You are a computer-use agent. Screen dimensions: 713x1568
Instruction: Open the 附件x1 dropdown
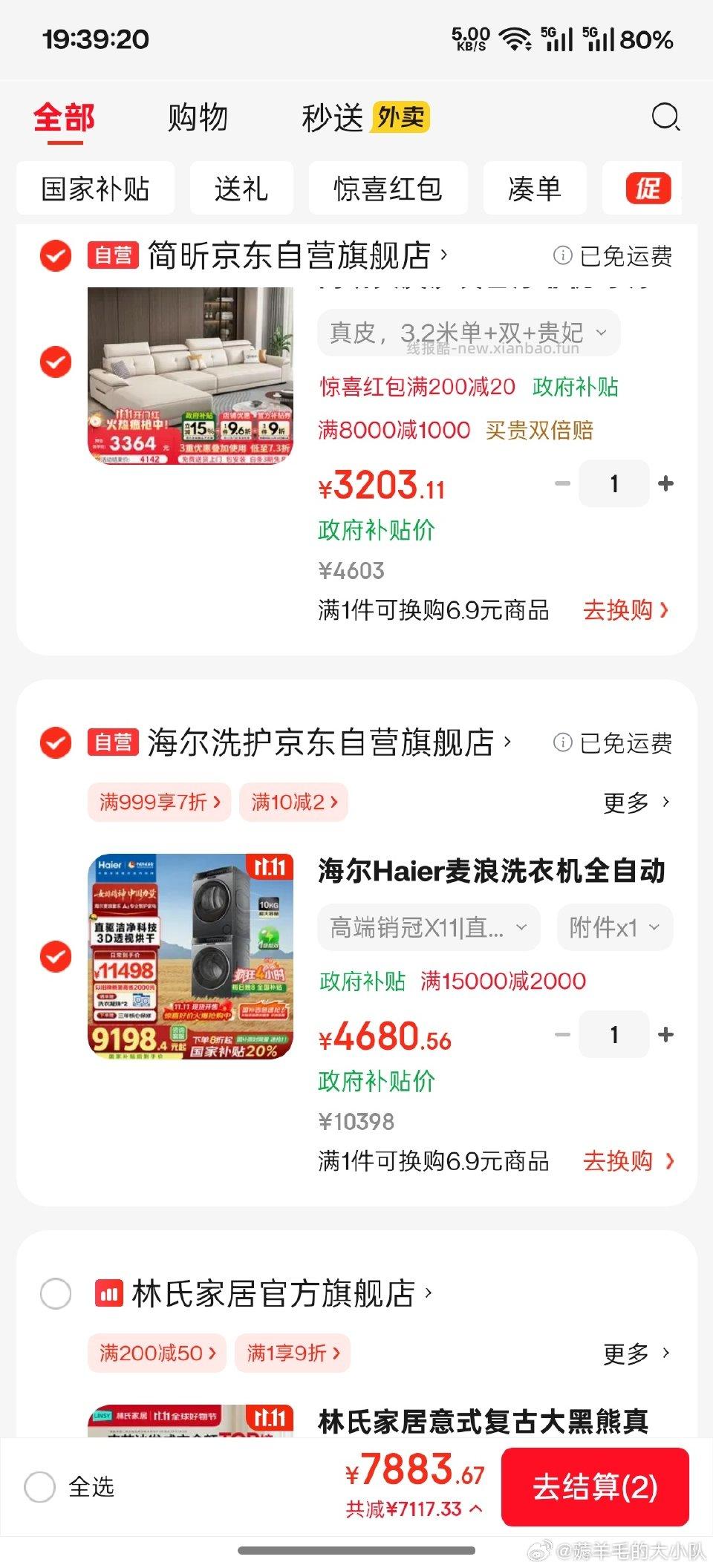coord(614,927)
